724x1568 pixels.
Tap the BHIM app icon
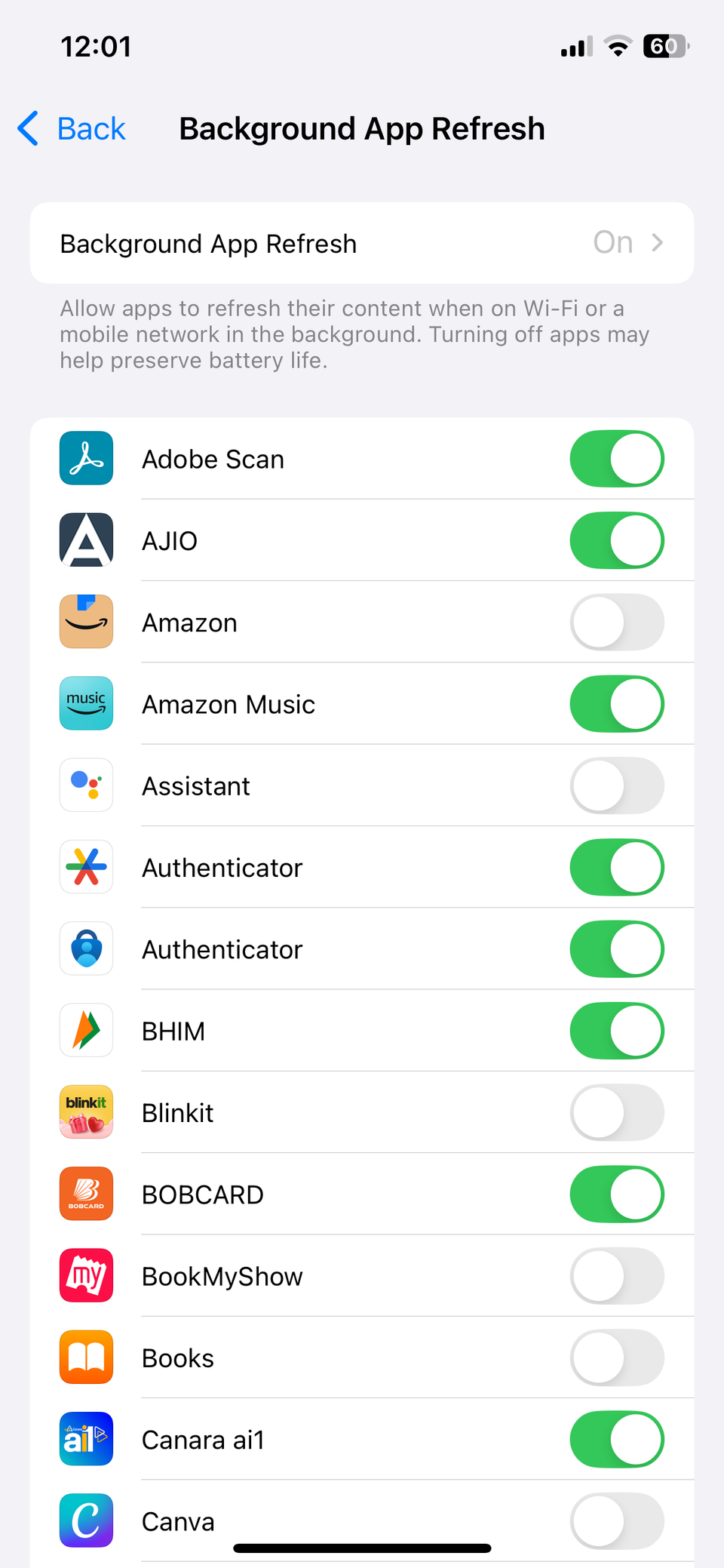[86, 1030]
